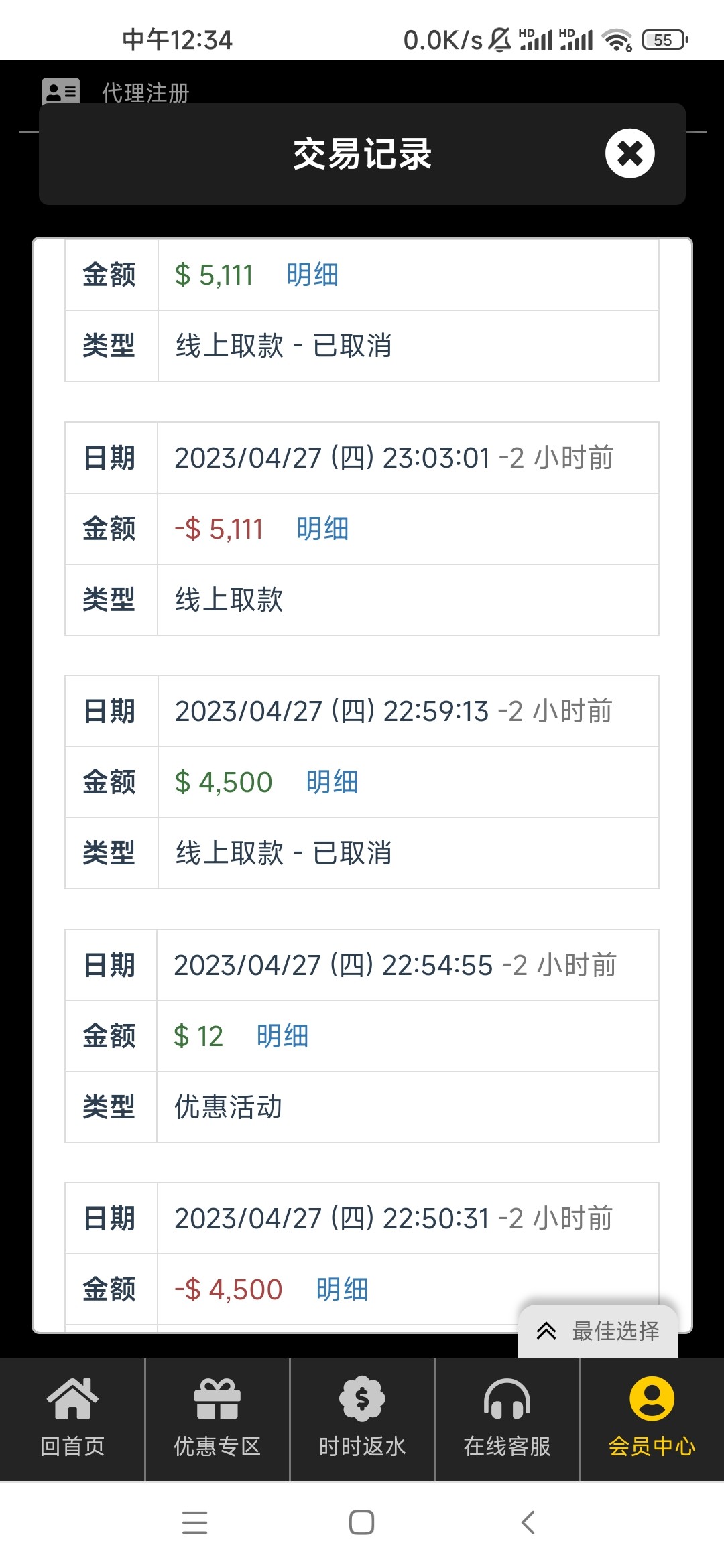
Task: Open 明细 for the -$ 4,500 transaction
Action: [x=342, y=1289]
